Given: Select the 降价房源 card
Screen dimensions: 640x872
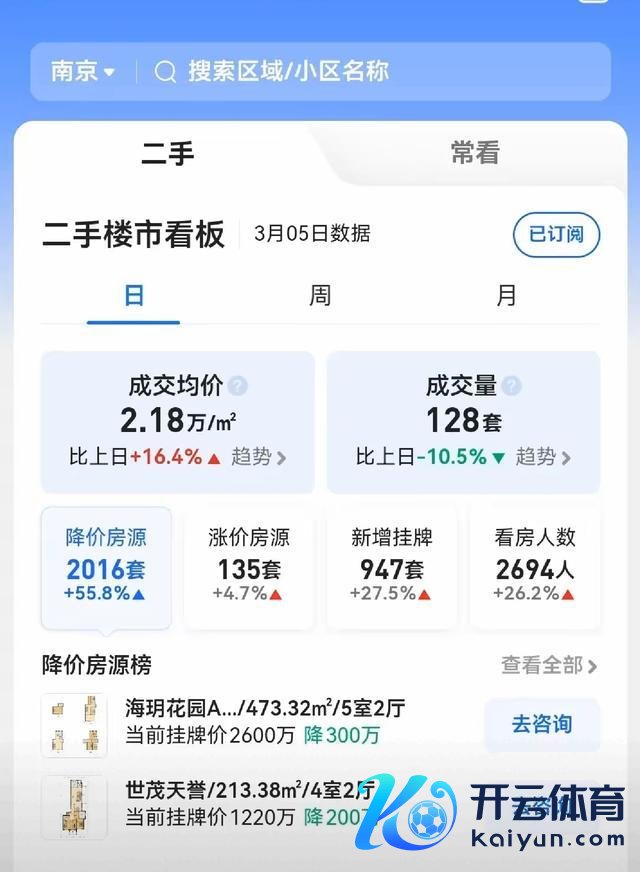Looking at the screenshot, I should (106, 567).
